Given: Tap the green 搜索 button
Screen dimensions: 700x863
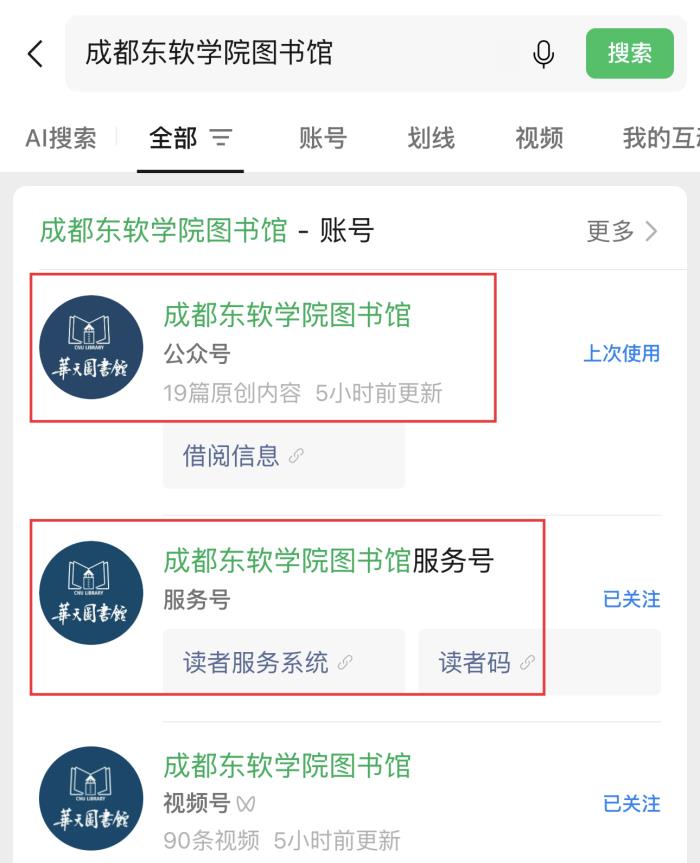Looking at the screenshot, I should click(630, 53).
